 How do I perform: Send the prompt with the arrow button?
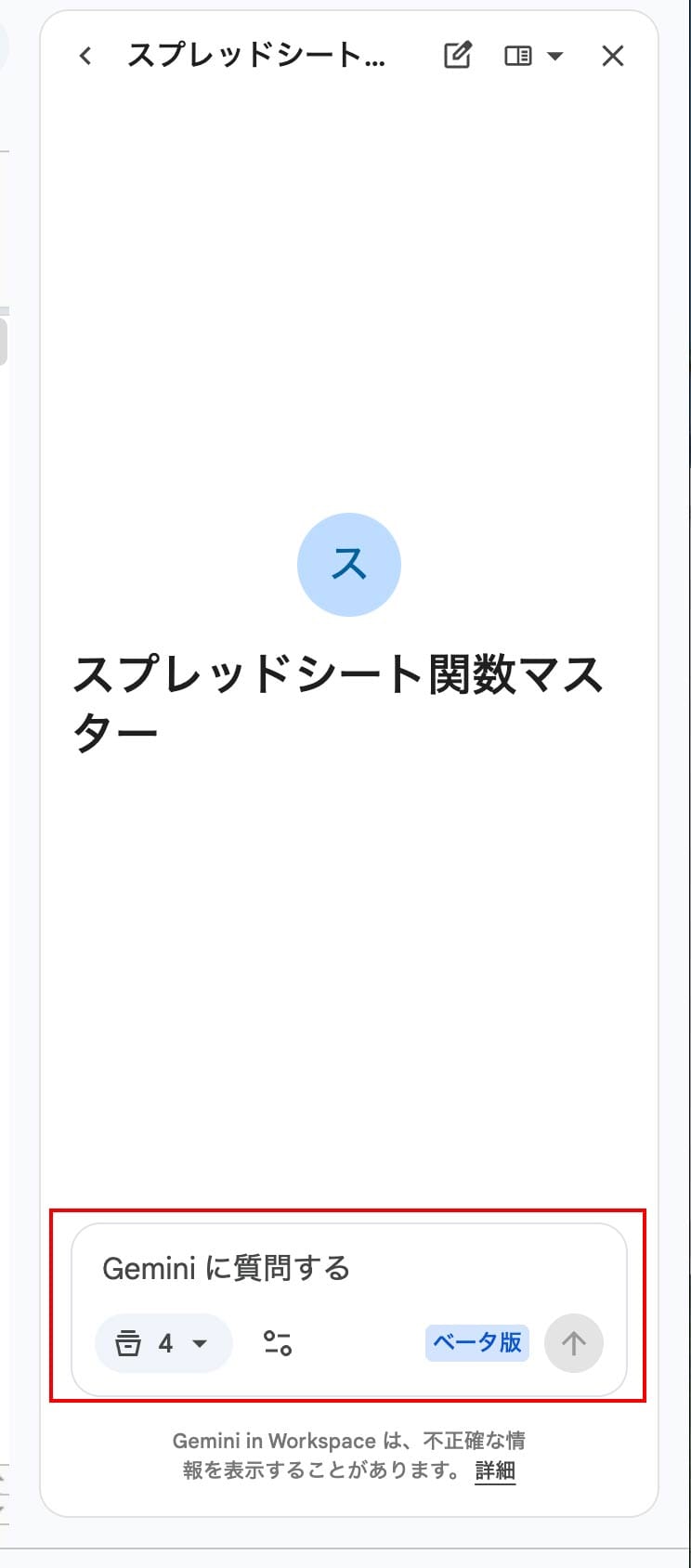coord(574,1343)
